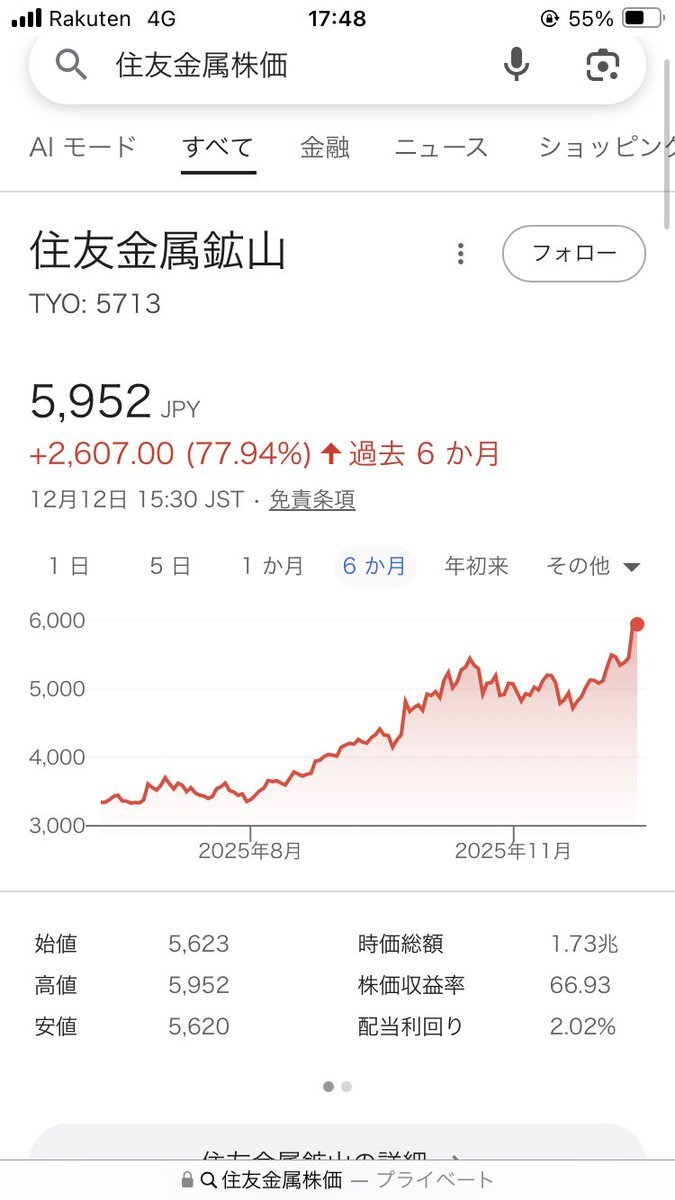
Task: Show the 1 日 chart range
Action: click(x=68, y=566)
